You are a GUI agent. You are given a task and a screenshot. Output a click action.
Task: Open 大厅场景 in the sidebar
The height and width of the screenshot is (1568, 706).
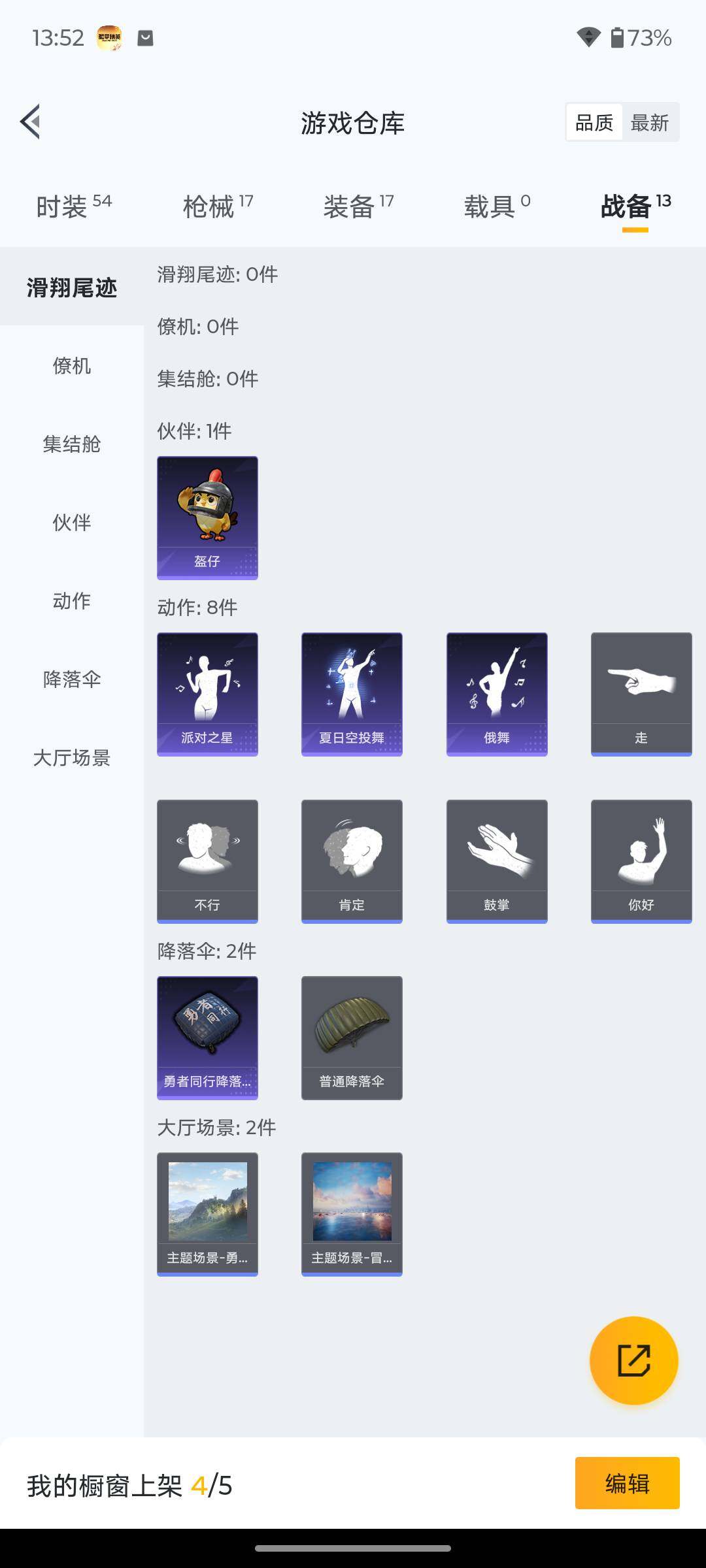tap(72, 758)
